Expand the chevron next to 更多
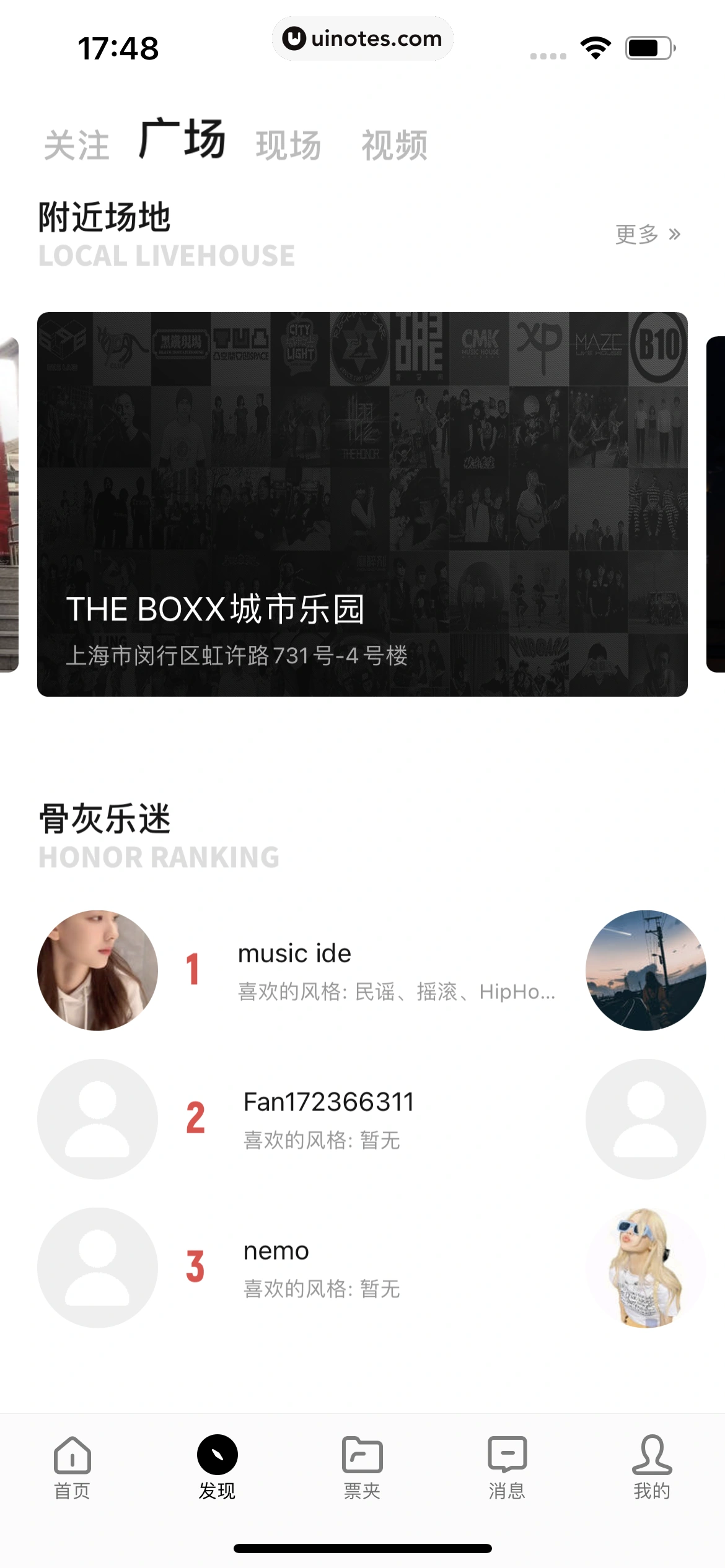Screen dimensions: 725x1568 (x=675, y=234)
